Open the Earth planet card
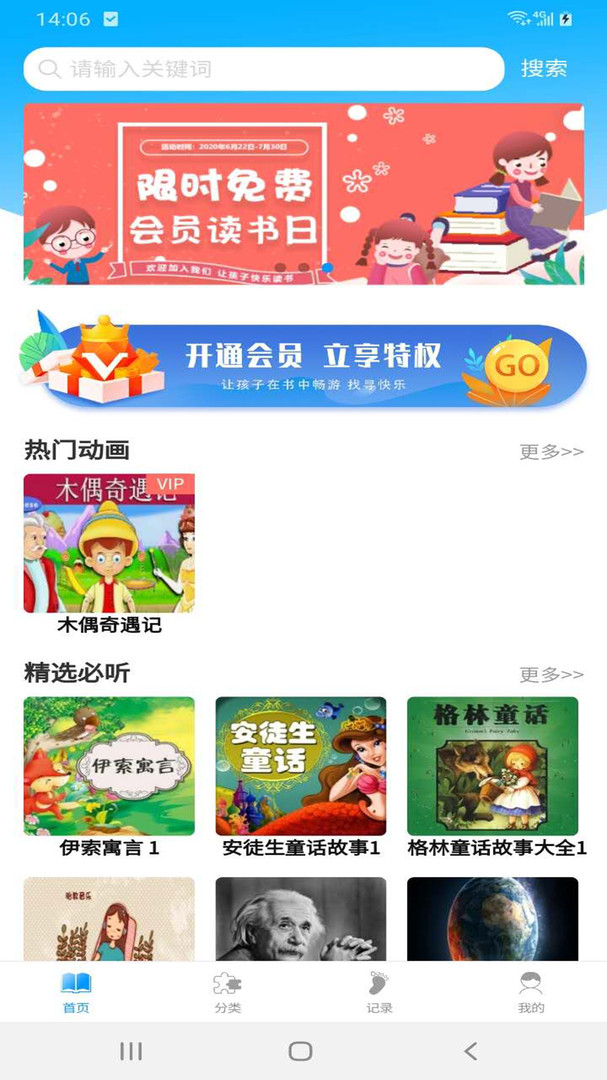The height and width of the screenshot is (1080, 607). click(x=493, y=919)
